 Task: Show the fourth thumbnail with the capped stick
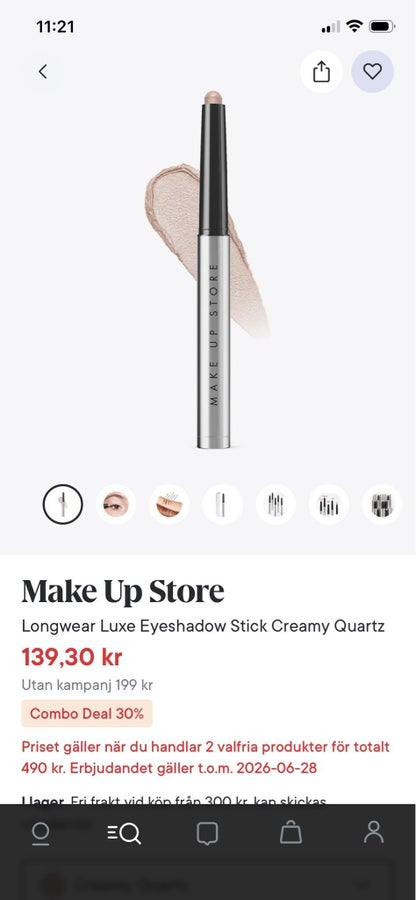[x=222, y=505]
